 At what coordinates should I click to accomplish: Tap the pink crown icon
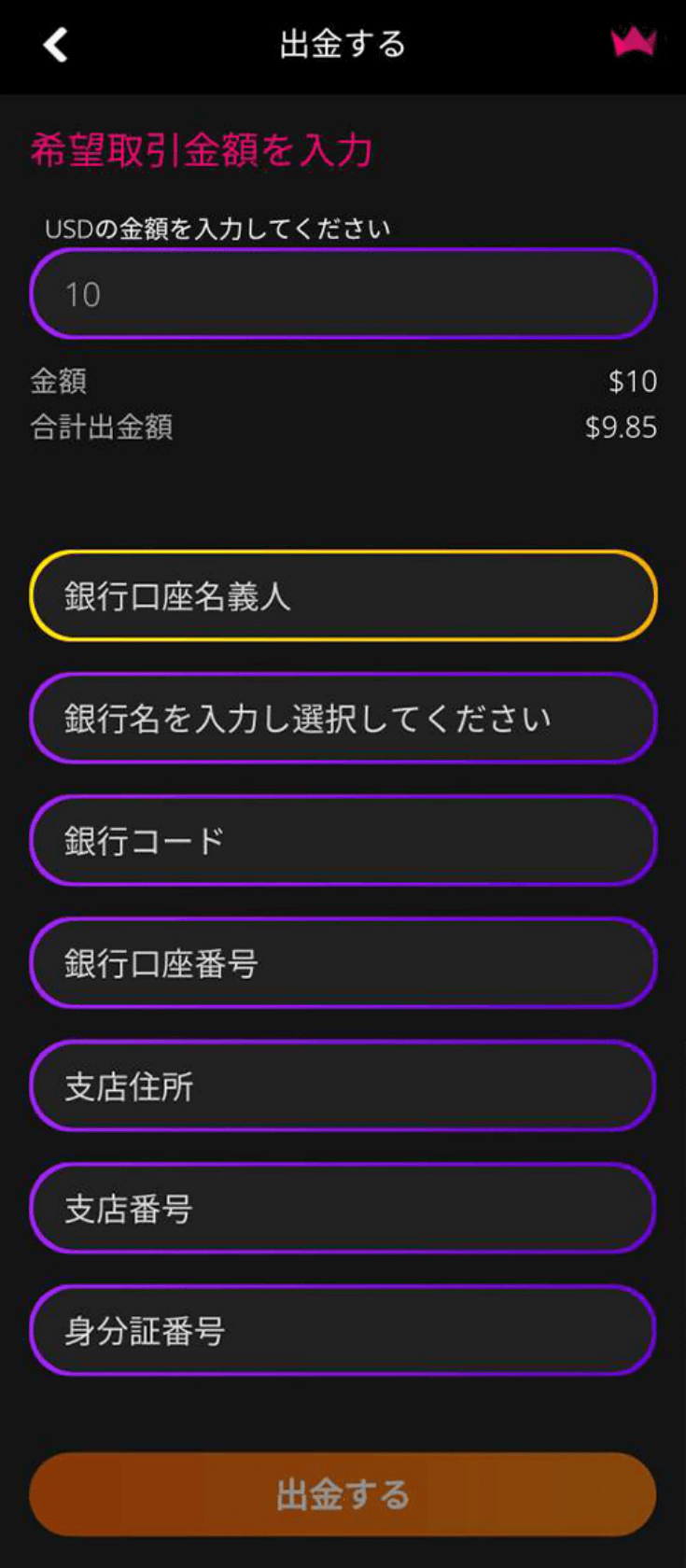click(x=634, y=42)
